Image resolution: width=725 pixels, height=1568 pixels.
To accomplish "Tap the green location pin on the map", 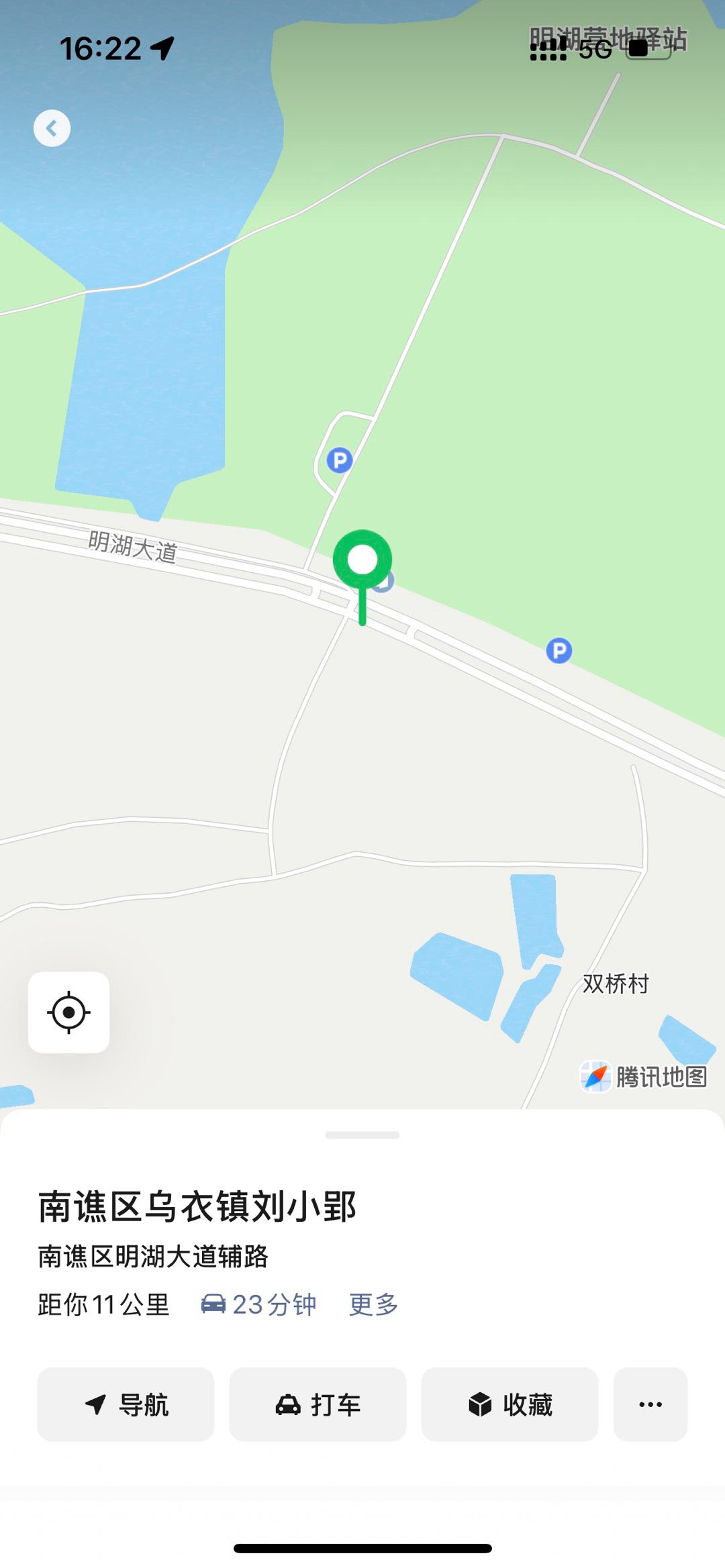I will coord(362,561).
